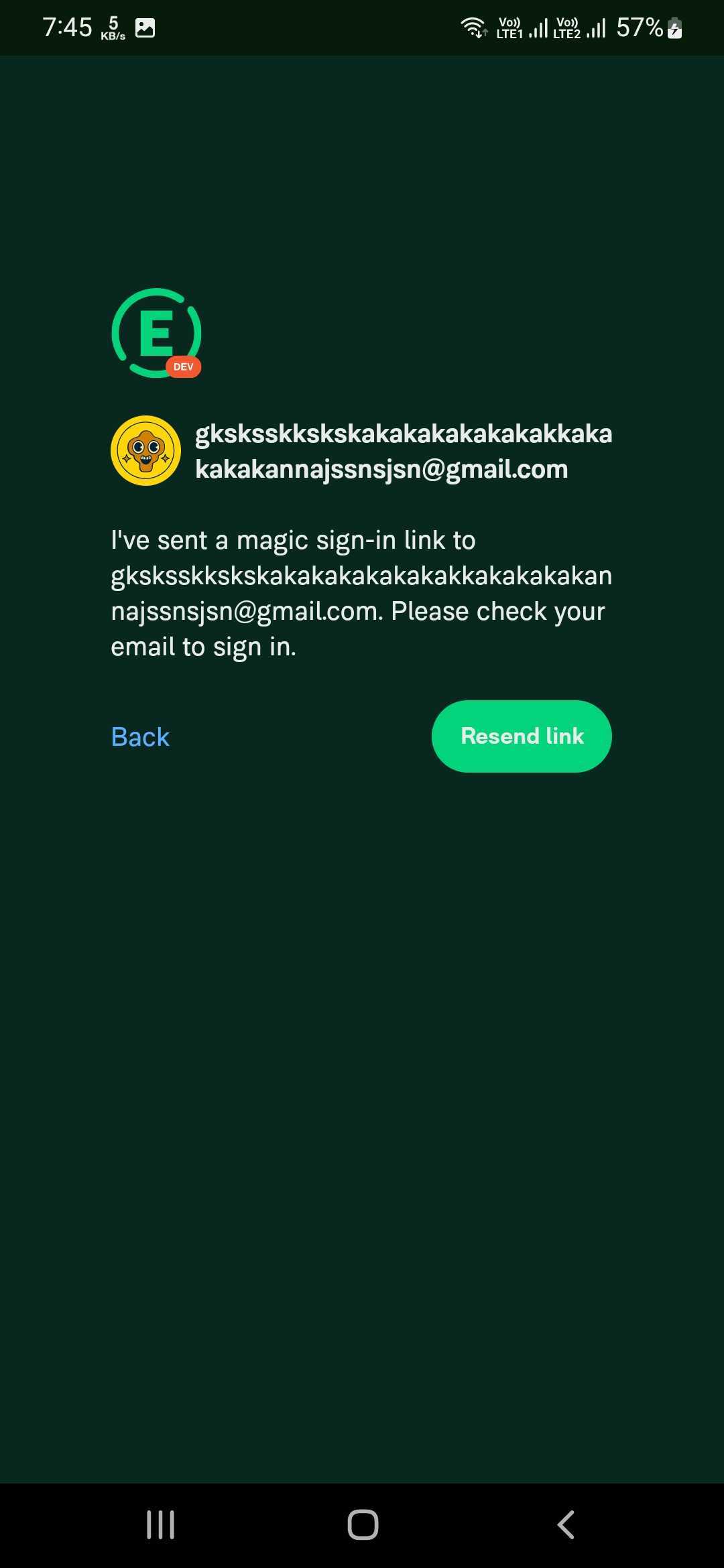Open the screenshot notification image icon
The image size is (724, 1568).
click(x=146, y=27)
